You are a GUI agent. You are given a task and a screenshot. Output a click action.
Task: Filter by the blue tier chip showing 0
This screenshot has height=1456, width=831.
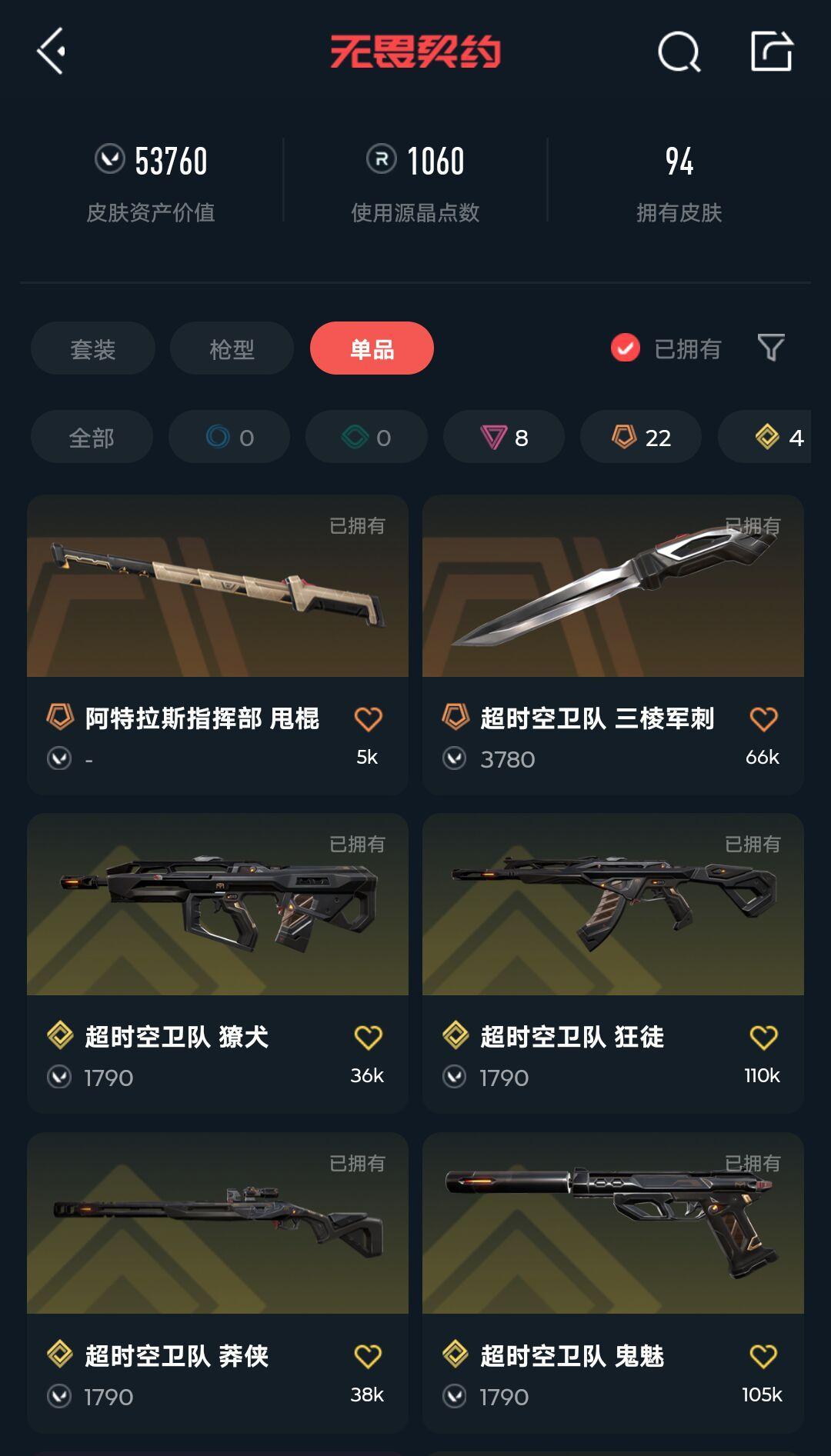[229, 437]
